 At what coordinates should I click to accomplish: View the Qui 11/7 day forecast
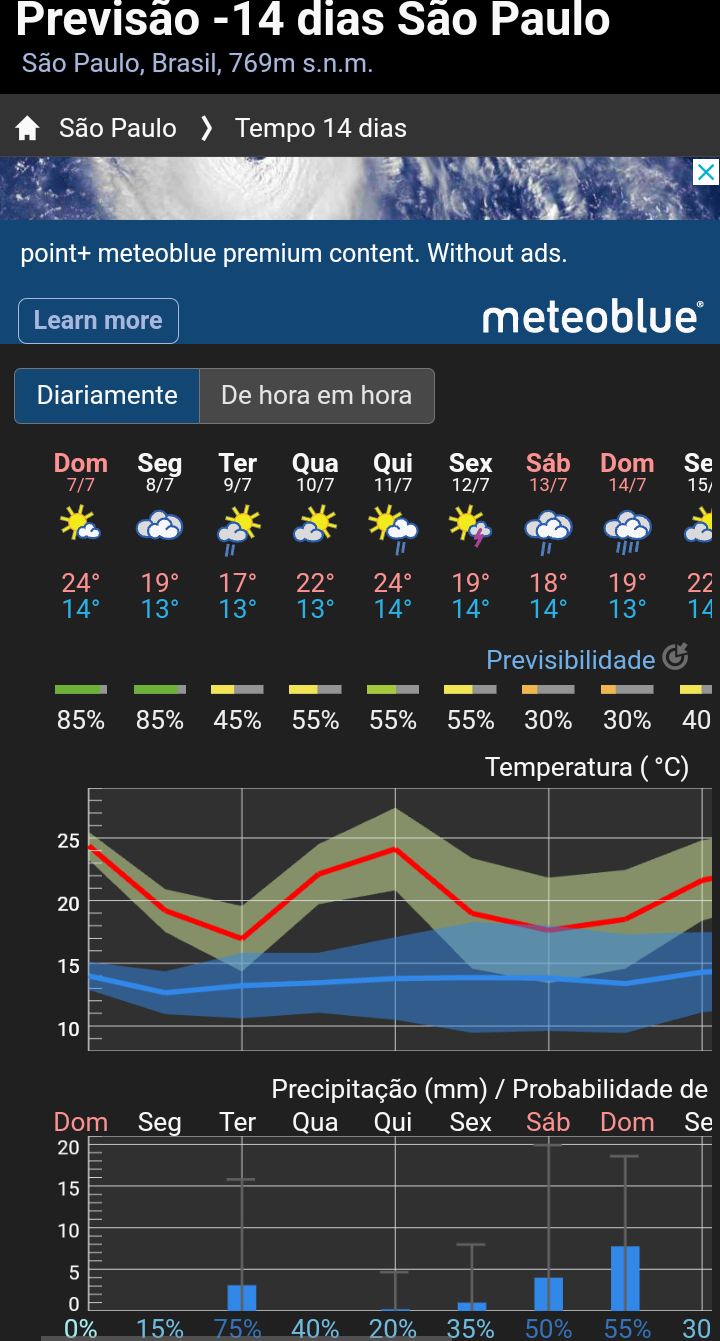tap(393, 535)
